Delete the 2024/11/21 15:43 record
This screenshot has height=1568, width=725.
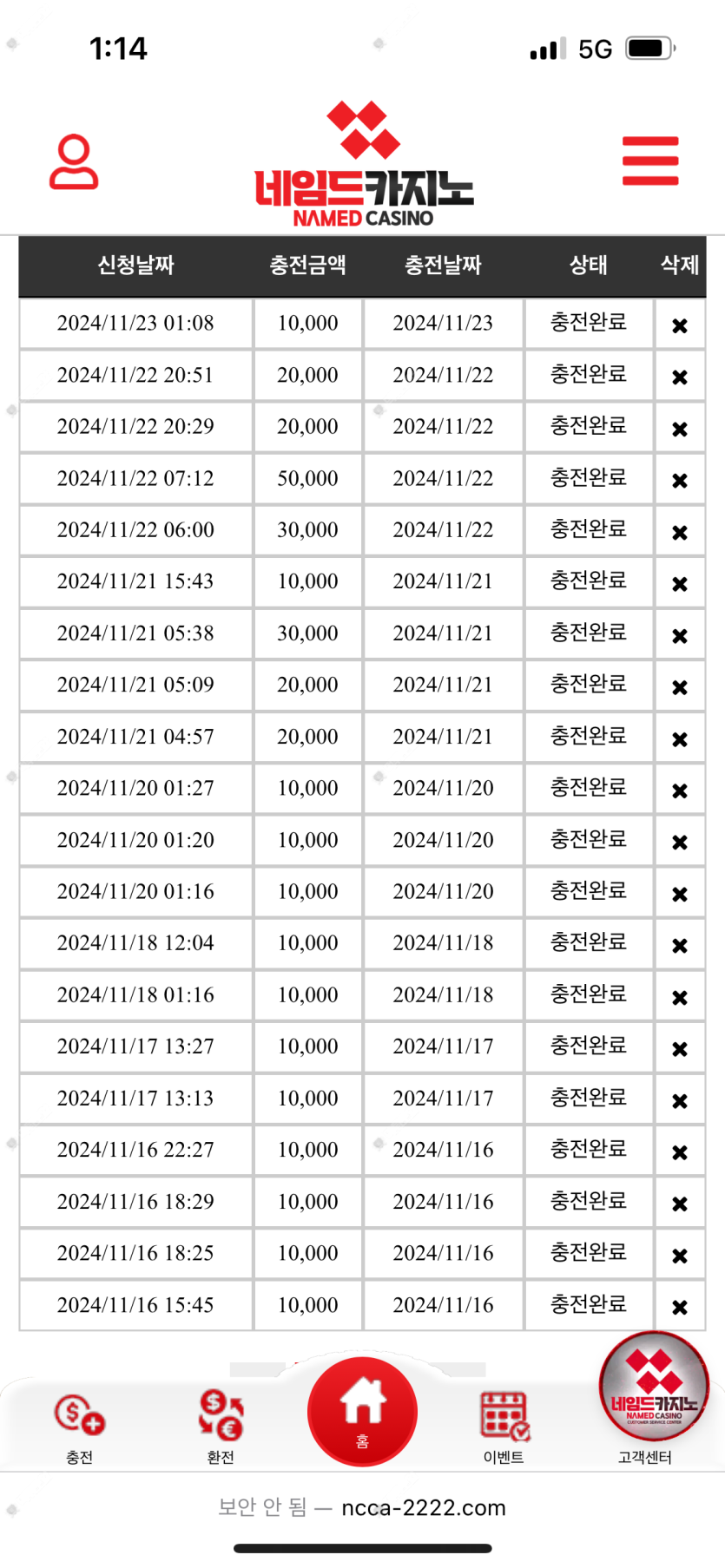[x=680, y=584]
